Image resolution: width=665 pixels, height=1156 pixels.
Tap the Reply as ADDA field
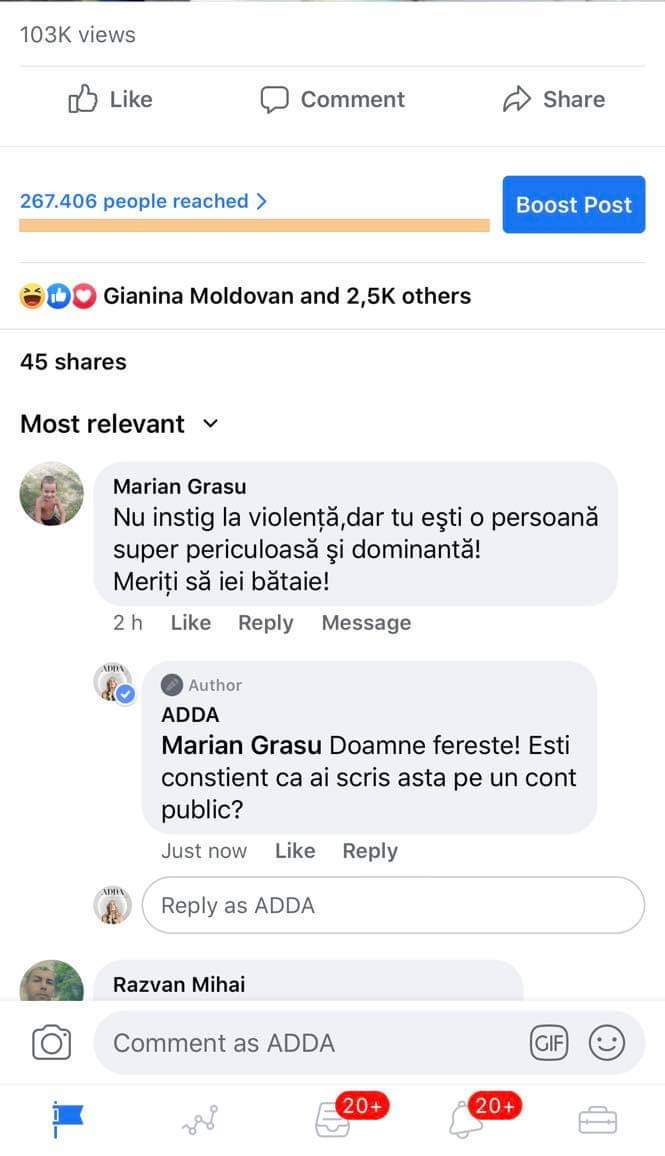pyautogui.click(x=393, y=906)
